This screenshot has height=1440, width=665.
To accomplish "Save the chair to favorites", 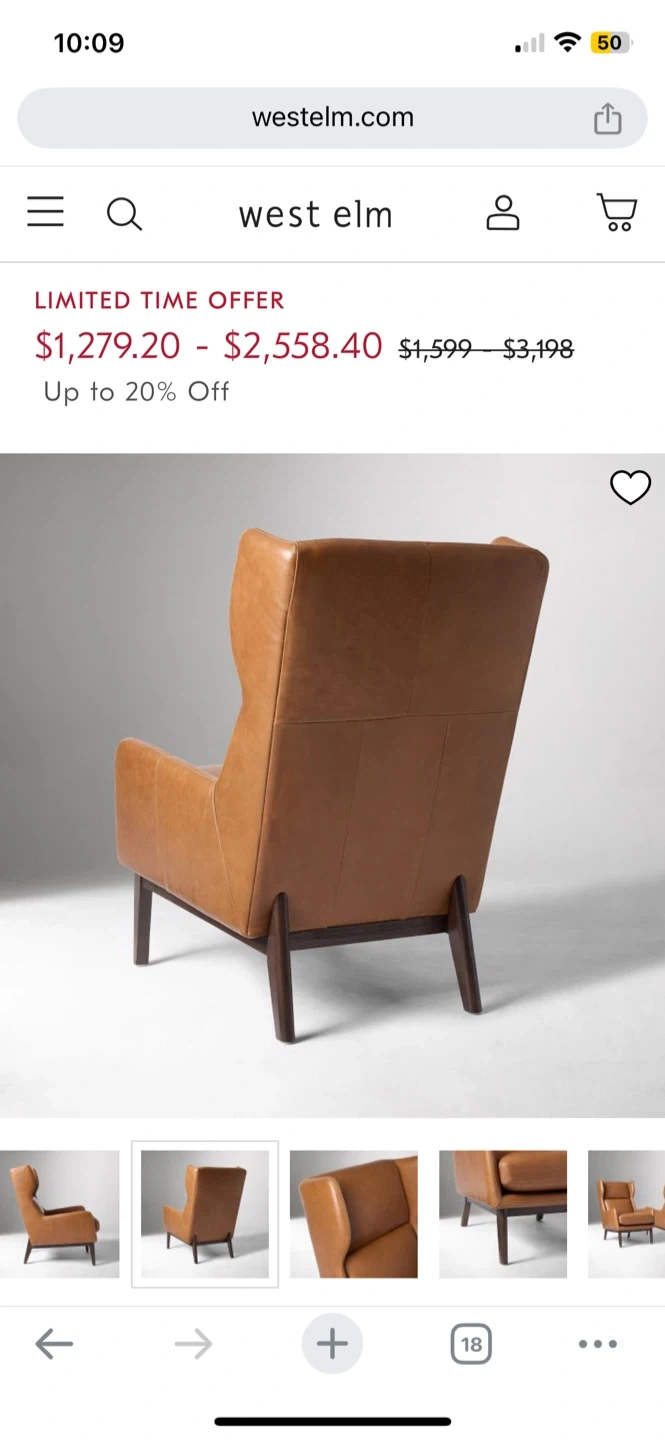I will tap(630, 487).
